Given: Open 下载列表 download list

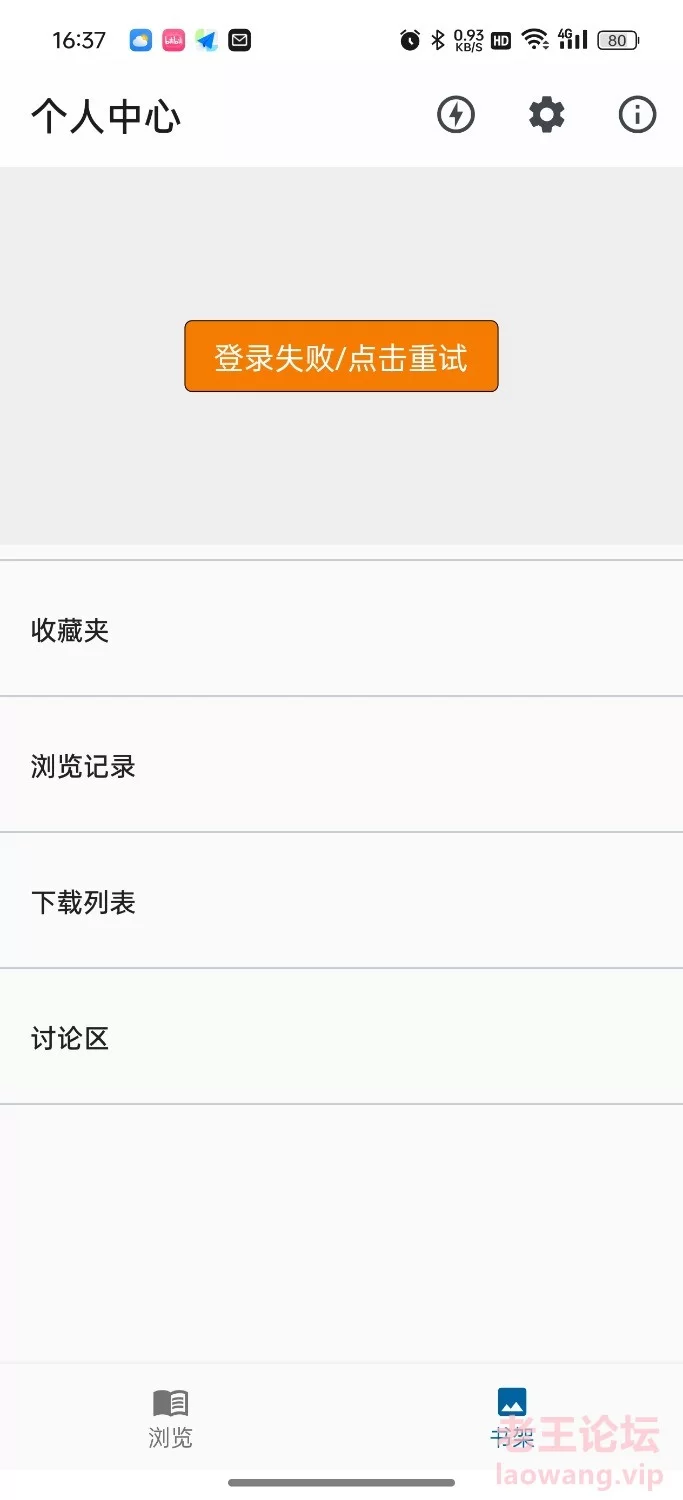Looking at the screenshot, I should click(x=341, y=901).
